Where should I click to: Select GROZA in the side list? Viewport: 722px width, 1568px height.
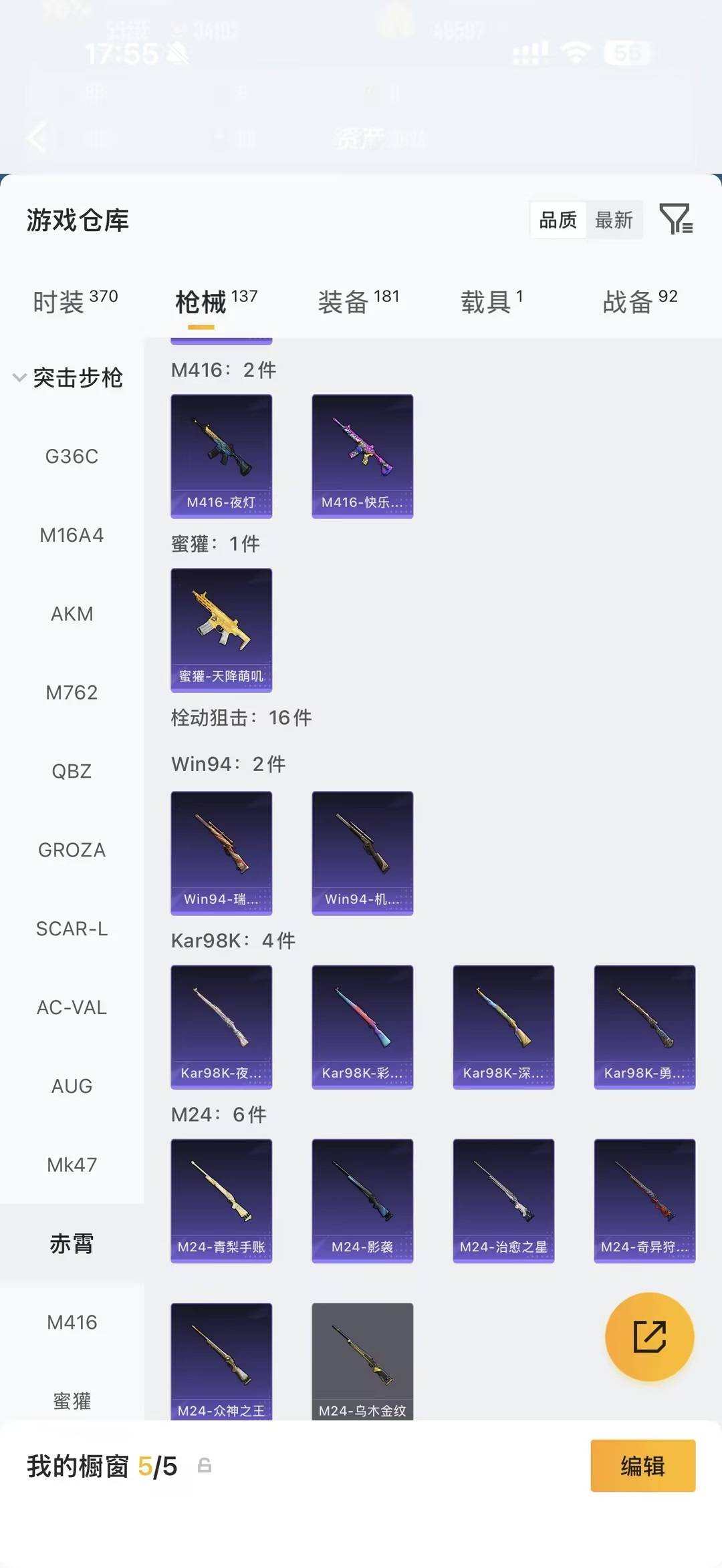(x=72, y=850)
